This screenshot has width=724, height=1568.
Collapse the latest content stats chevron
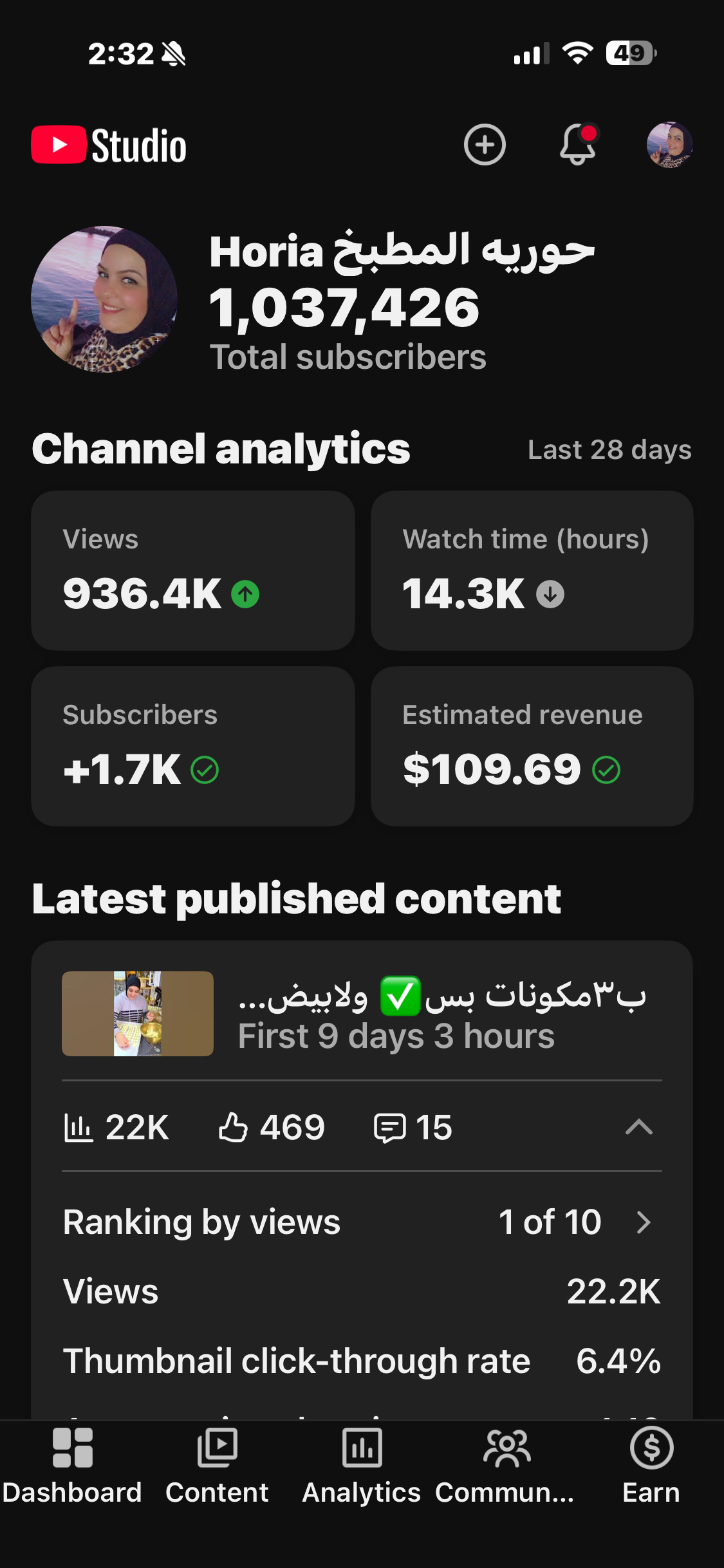[x=639, y=1127]
